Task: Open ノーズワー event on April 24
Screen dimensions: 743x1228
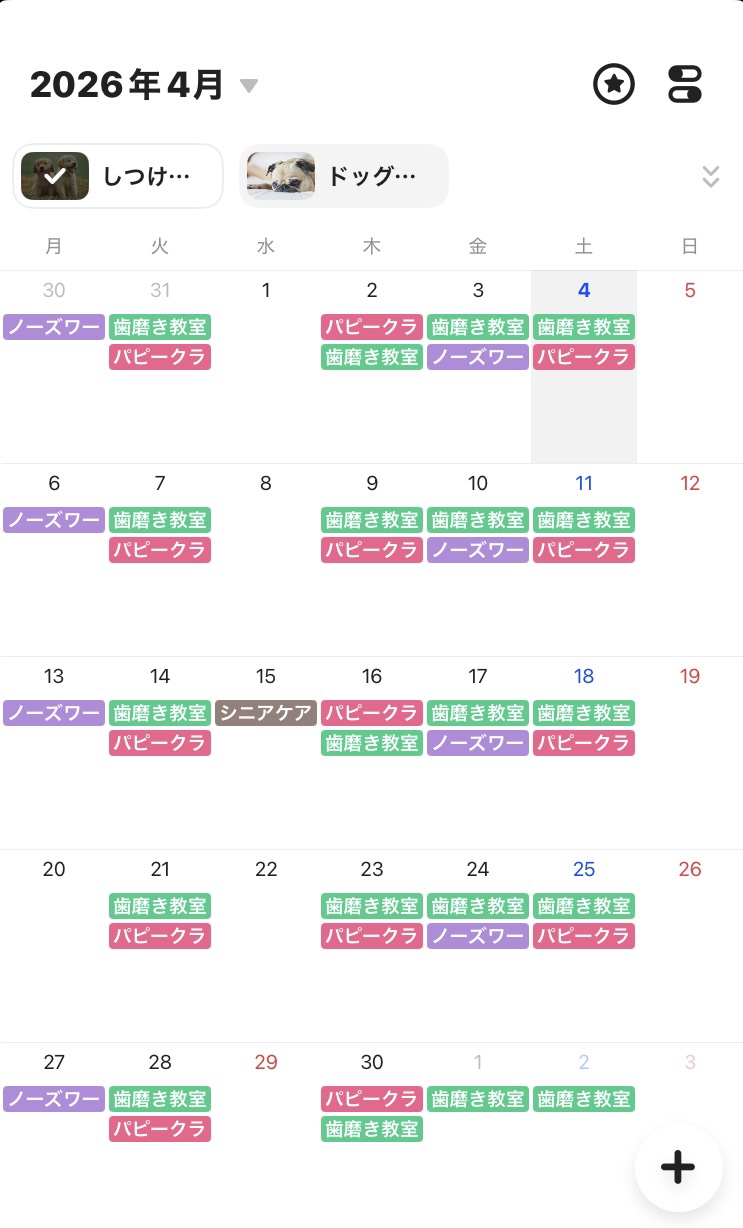Action: tap(478, 936)
